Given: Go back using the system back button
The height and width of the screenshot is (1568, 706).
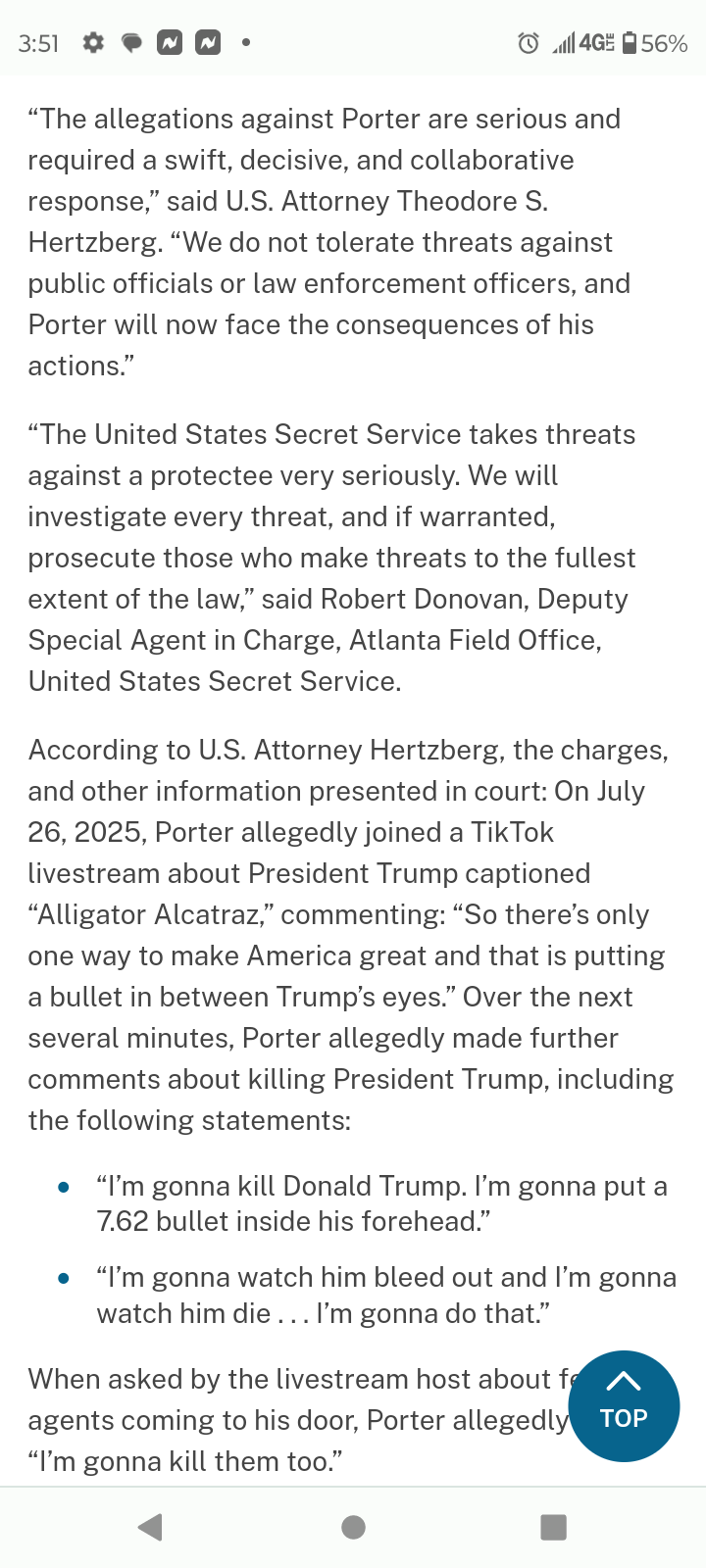Looking at the screenshot, I should click(x=150, y=1527).
